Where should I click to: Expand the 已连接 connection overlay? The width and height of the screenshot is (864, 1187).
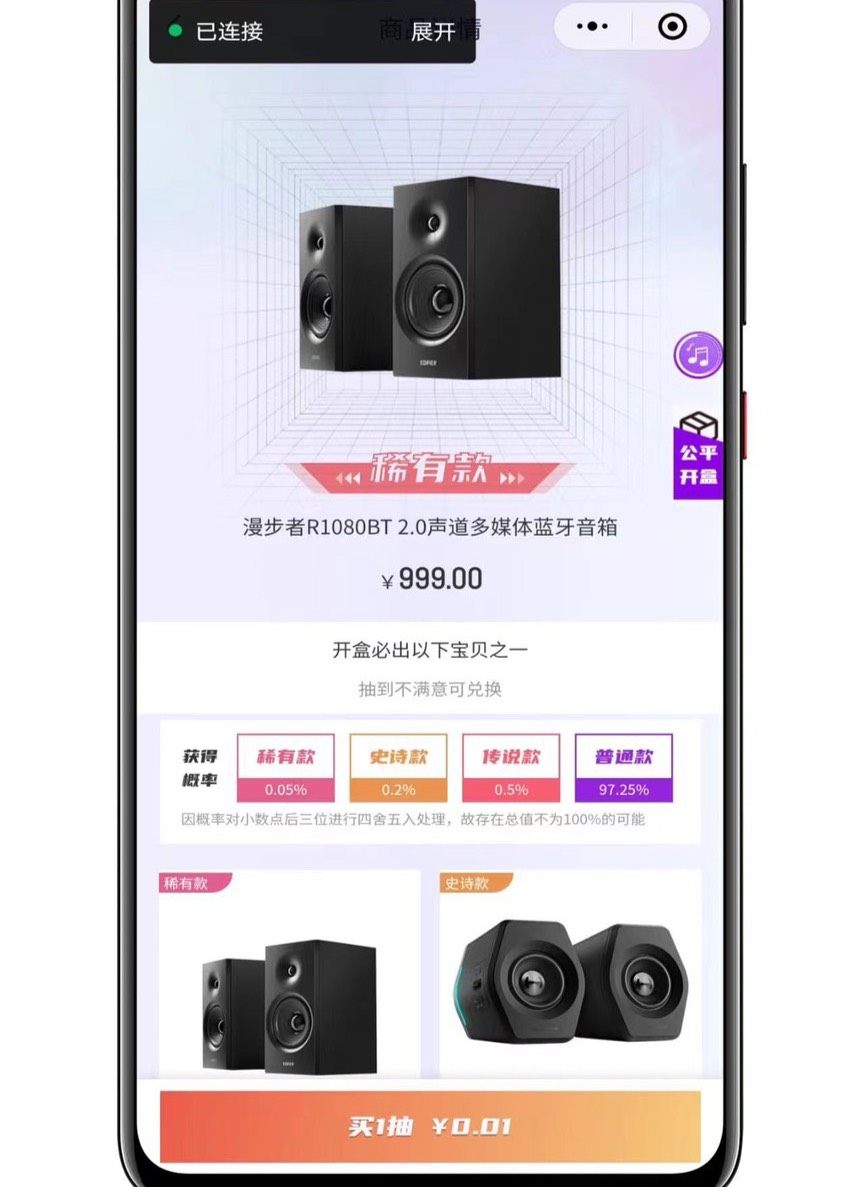coord(433,32)
